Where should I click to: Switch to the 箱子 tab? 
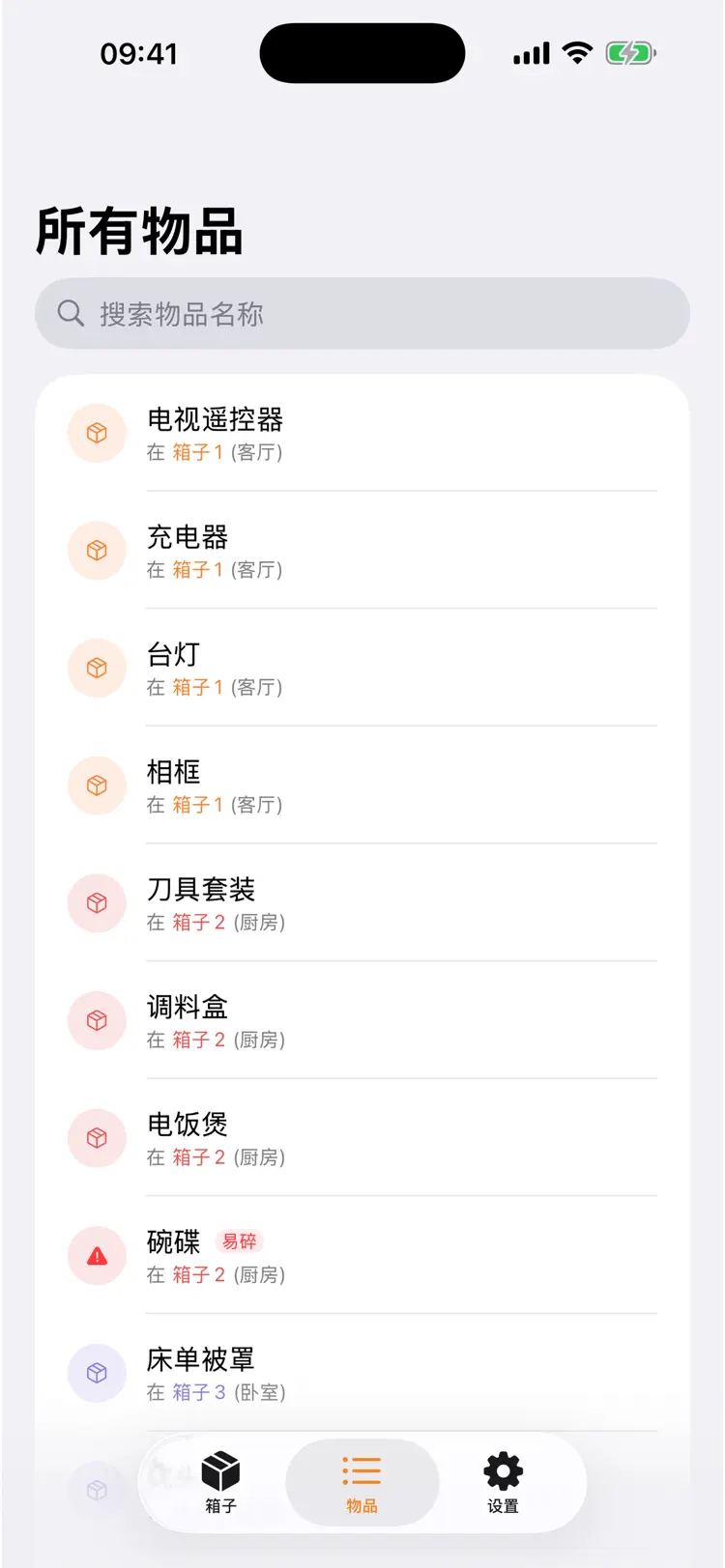click(x=220, y=1483)
